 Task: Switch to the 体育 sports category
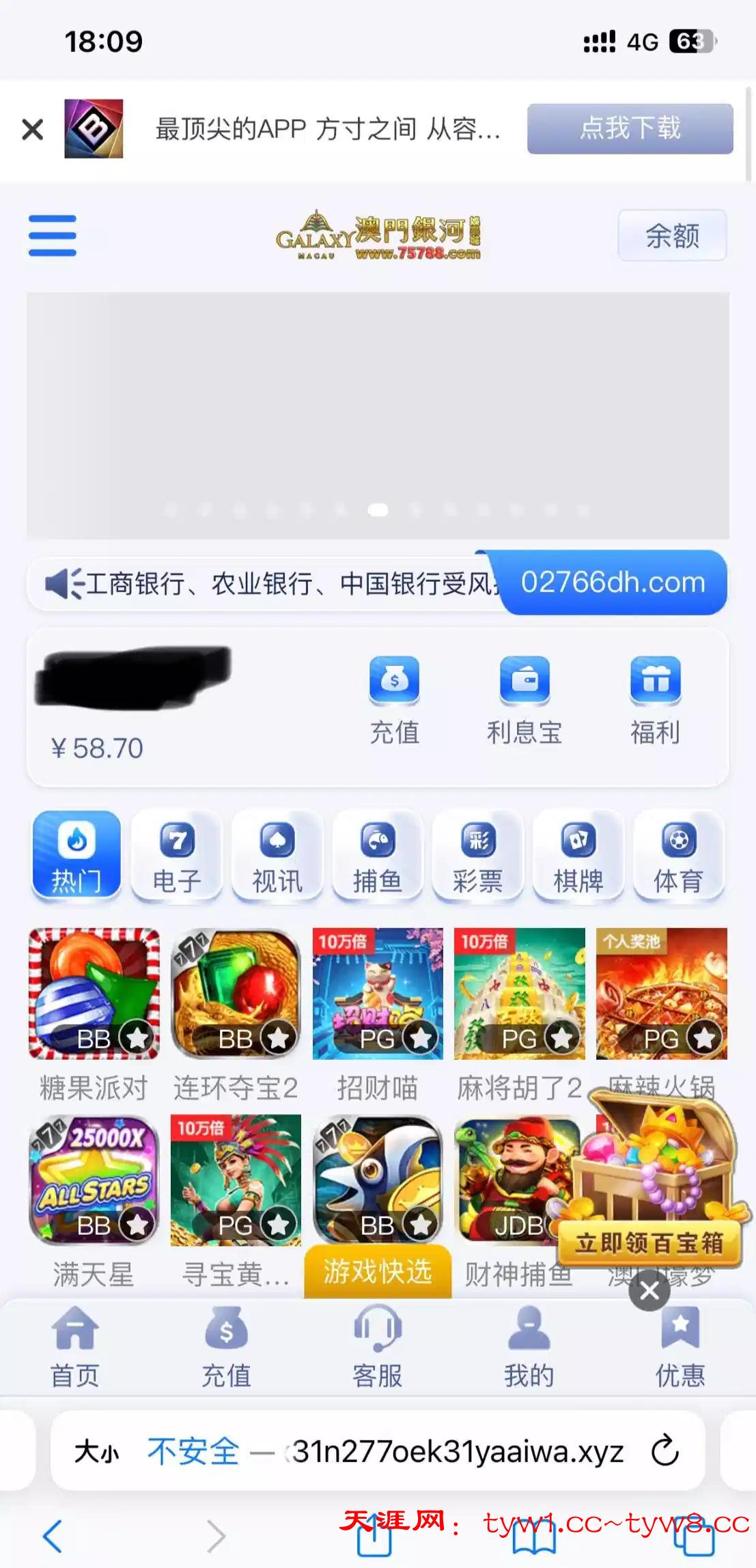[679, 856]
